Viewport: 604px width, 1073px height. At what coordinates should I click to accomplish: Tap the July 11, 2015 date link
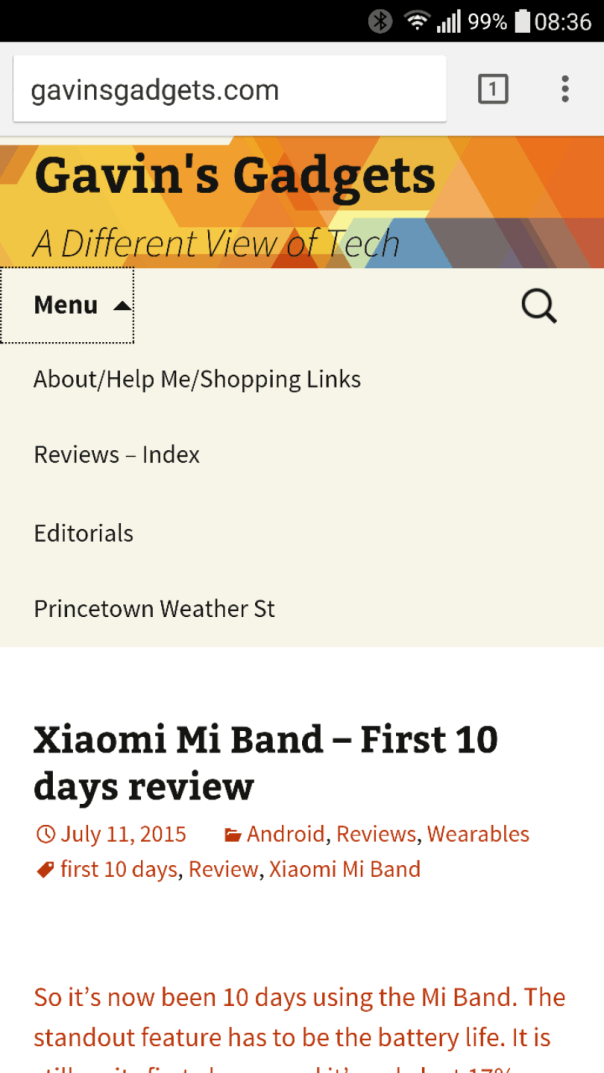123,834
